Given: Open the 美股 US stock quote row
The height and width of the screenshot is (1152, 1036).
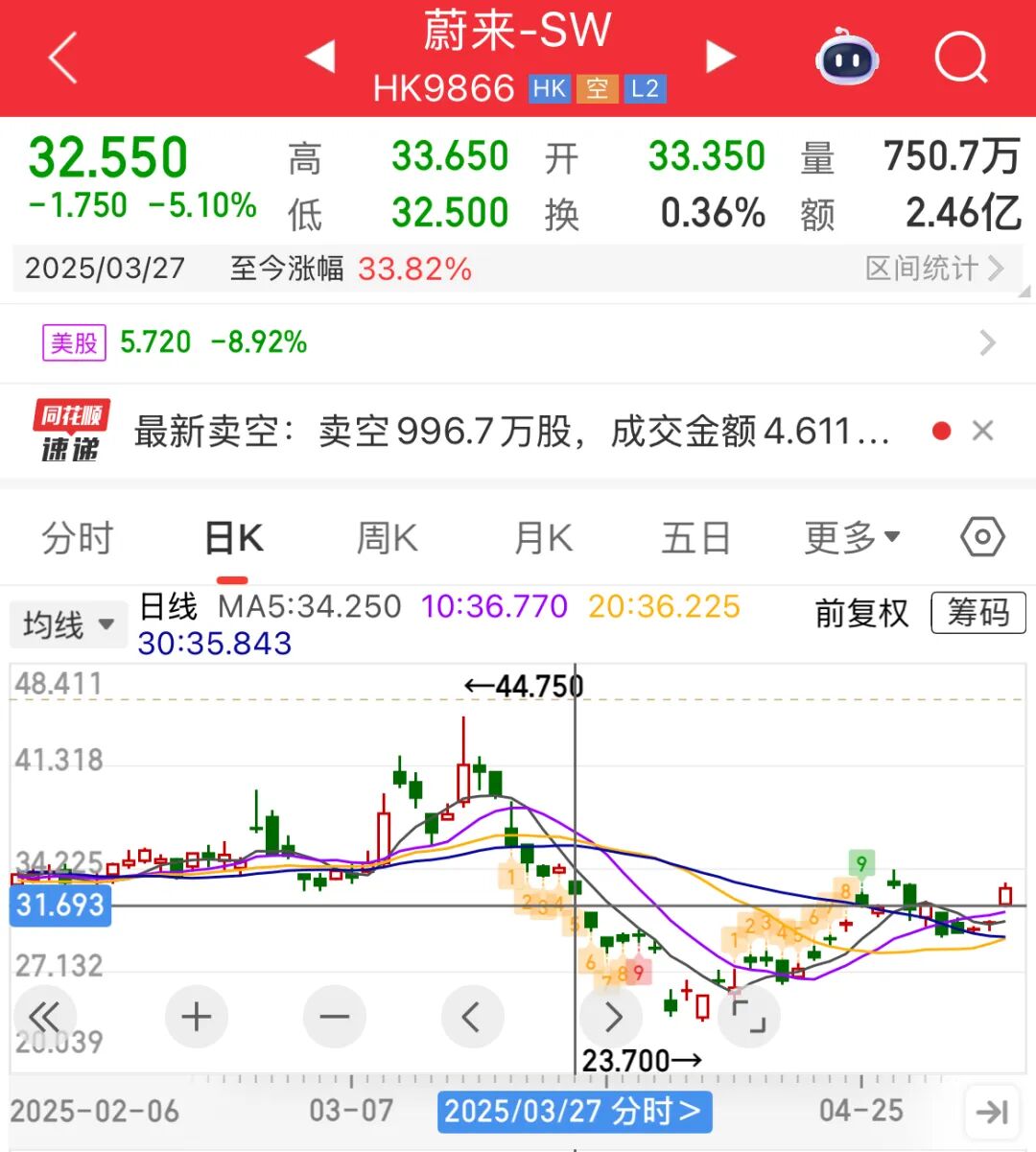Looking at the screenshot, I should (518, 342).
